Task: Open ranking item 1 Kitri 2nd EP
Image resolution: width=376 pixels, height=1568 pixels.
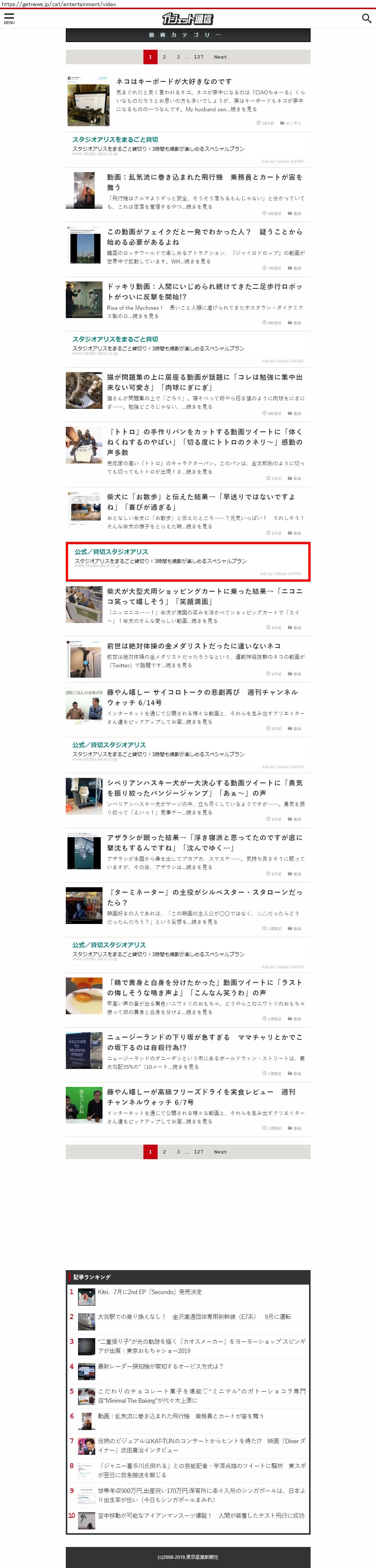Action: [150, 1291]
